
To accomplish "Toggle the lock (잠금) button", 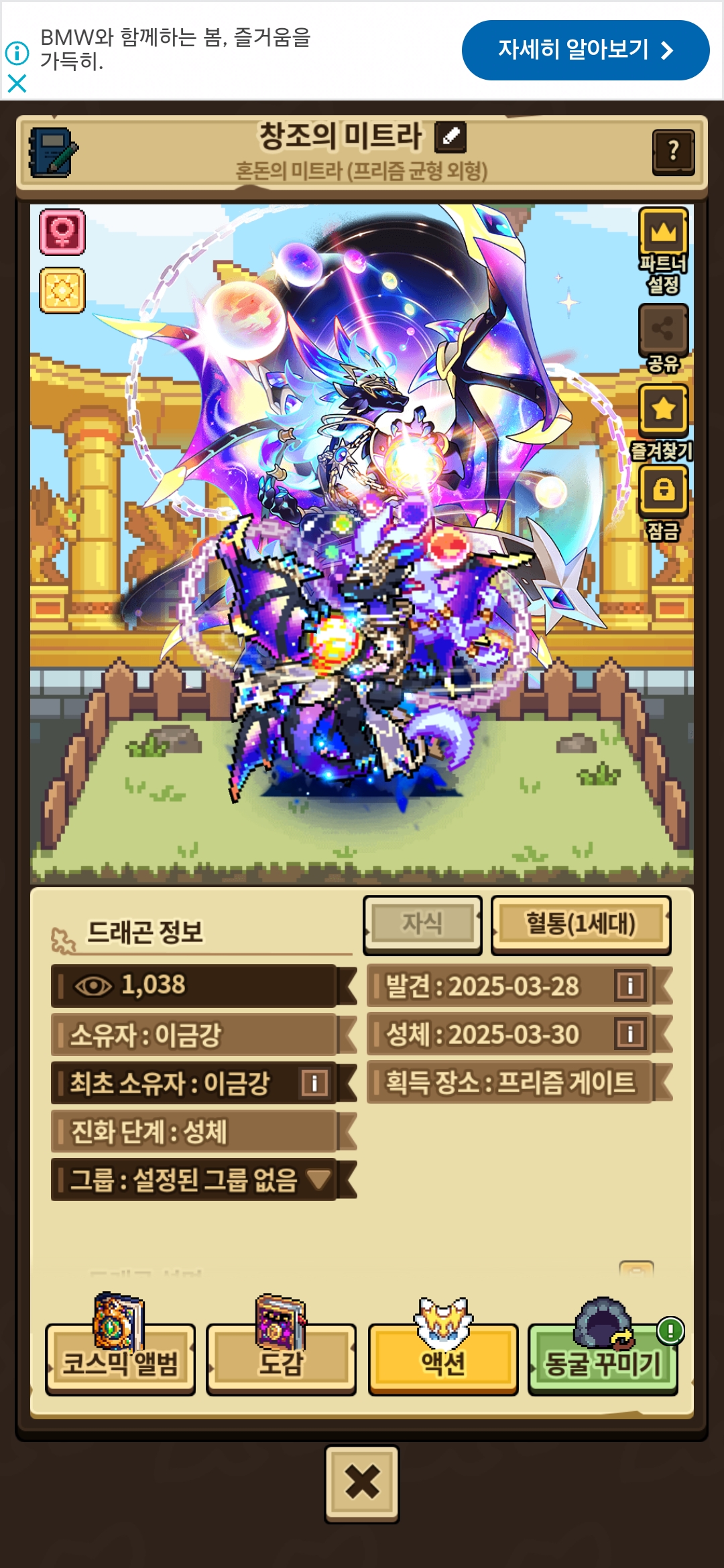I will coord(664,491).
